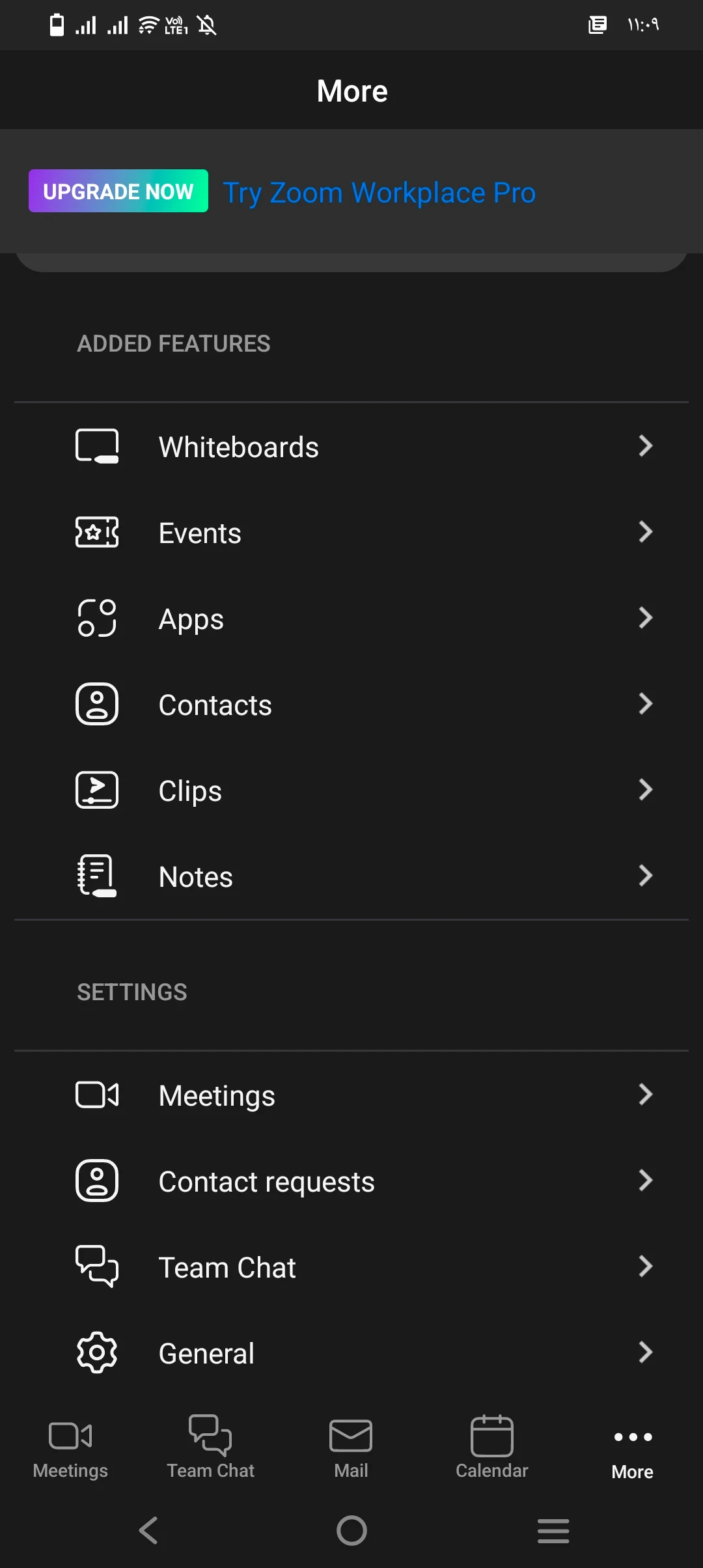Viewport: 703px width, 1568px height.
Task: View Contacts
Action: pyautogui.click(x=351, y=705)
